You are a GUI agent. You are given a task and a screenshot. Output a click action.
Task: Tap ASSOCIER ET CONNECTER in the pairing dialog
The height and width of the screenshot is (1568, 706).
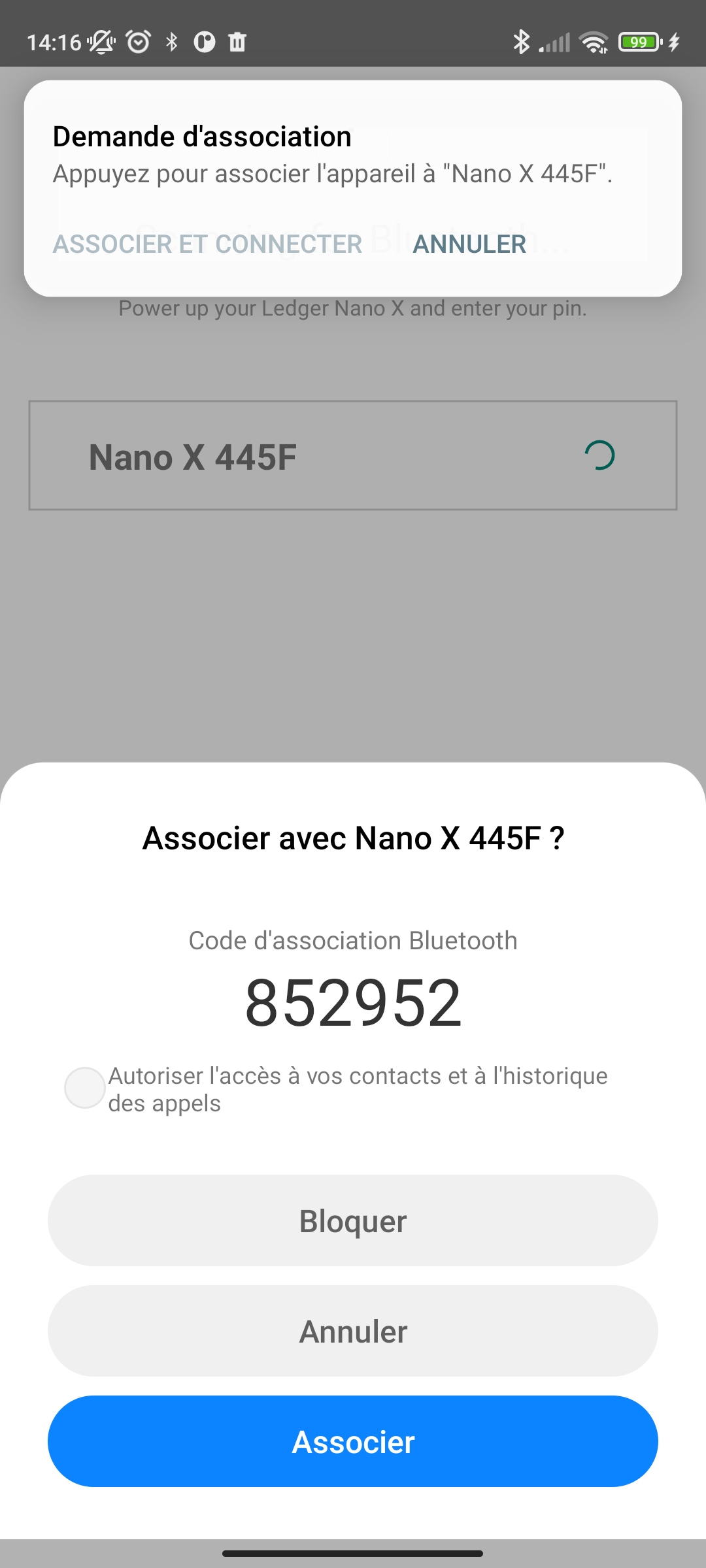pyautogui.click(x=208, y=244)
